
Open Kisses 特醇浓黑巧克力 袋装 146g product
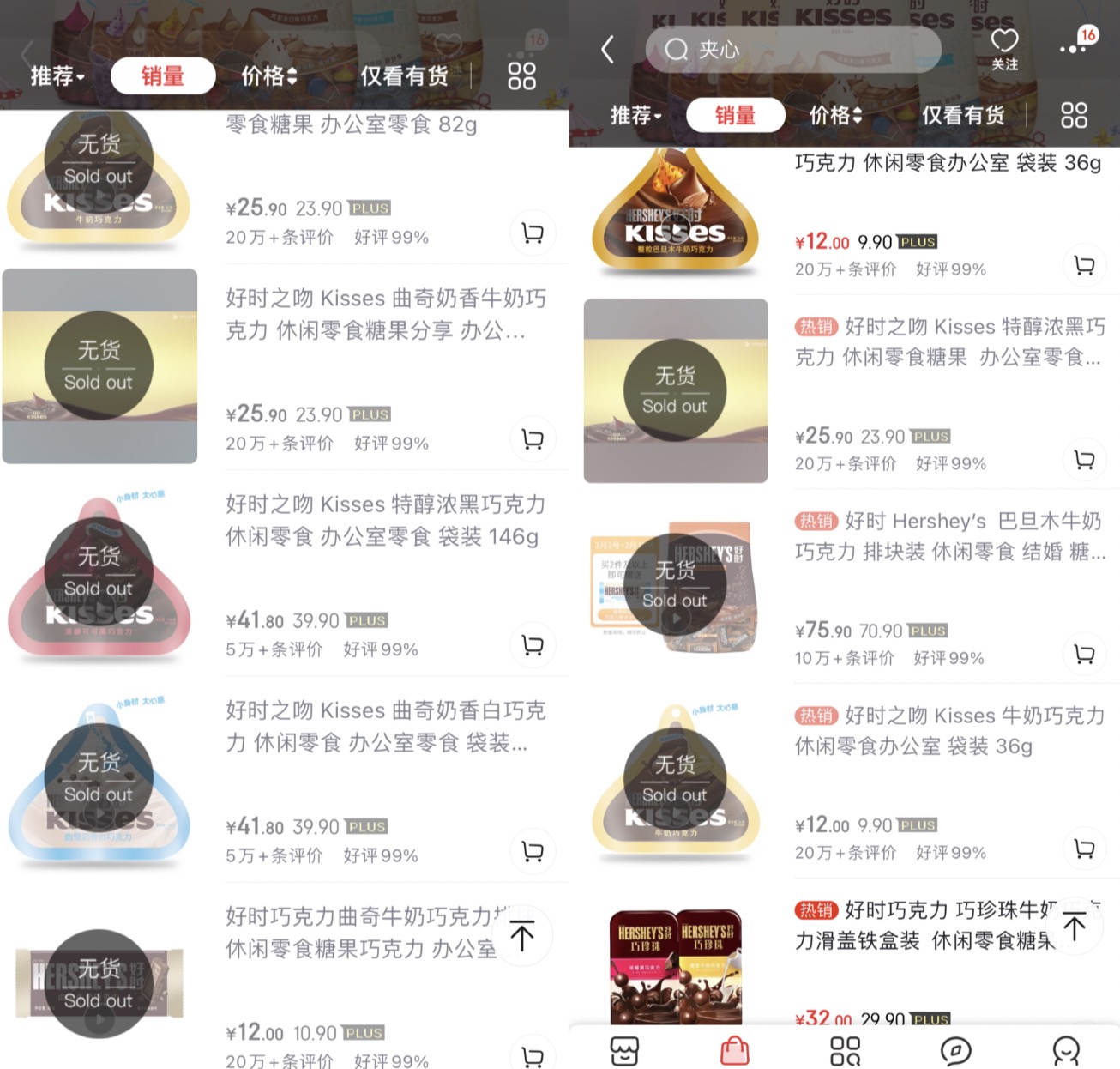[x=385, y=520]
